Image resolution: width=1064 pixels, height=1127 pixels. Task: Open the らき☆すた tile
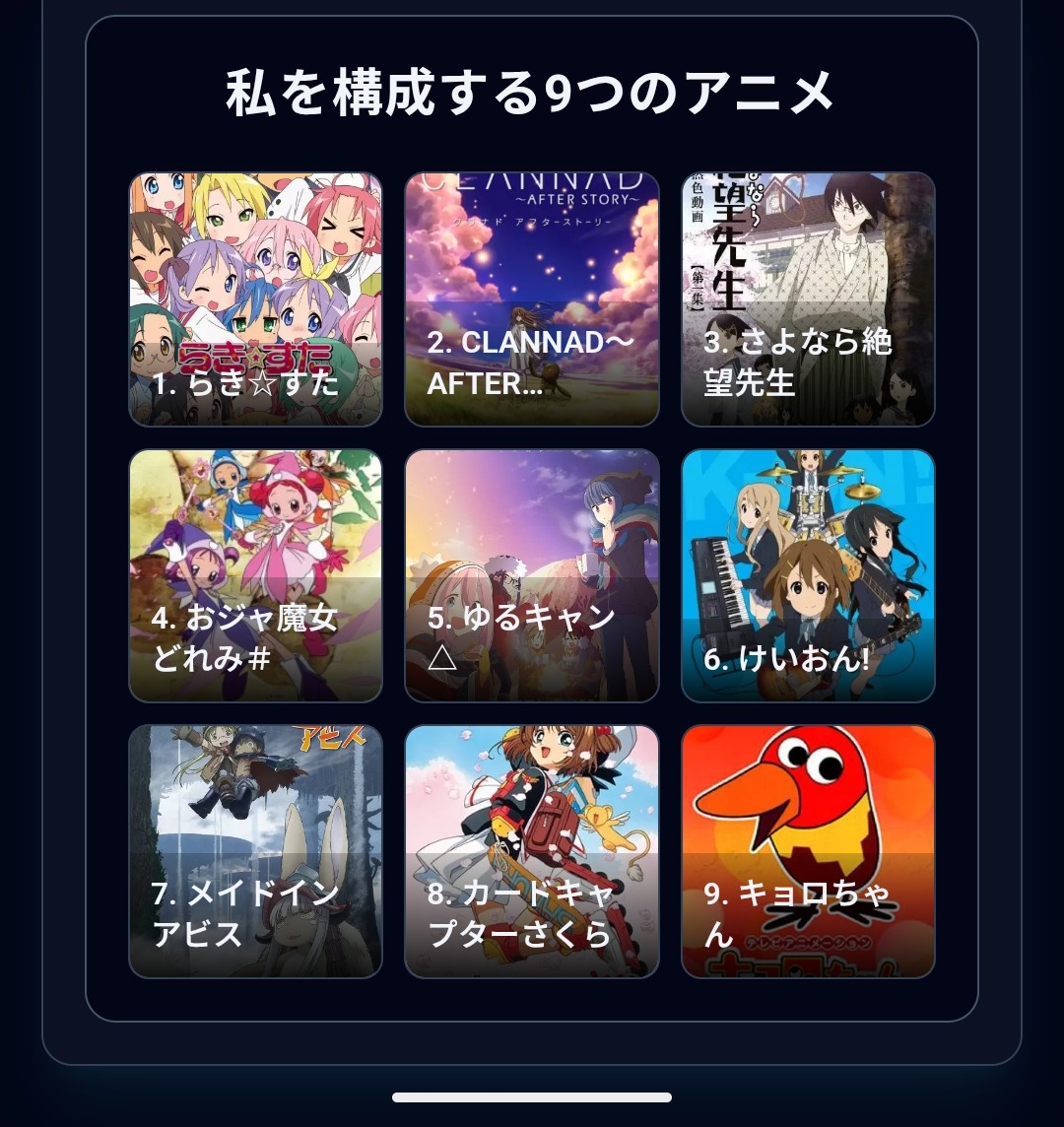(255, 298)
